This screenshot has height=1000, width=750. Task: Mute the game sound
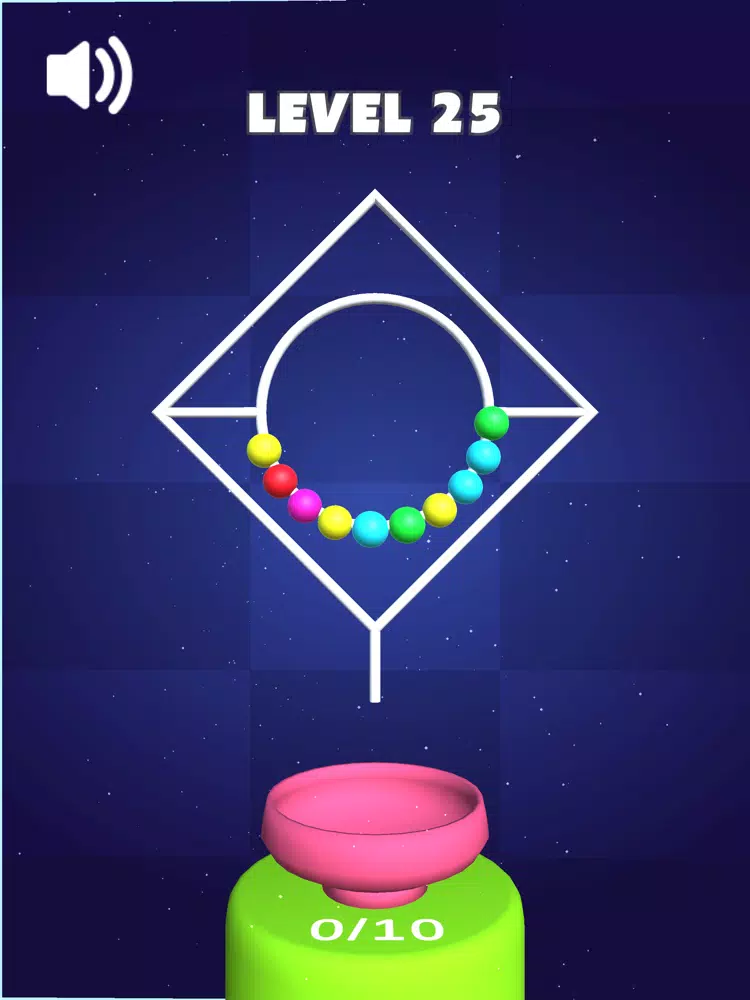tap(88, 75)
